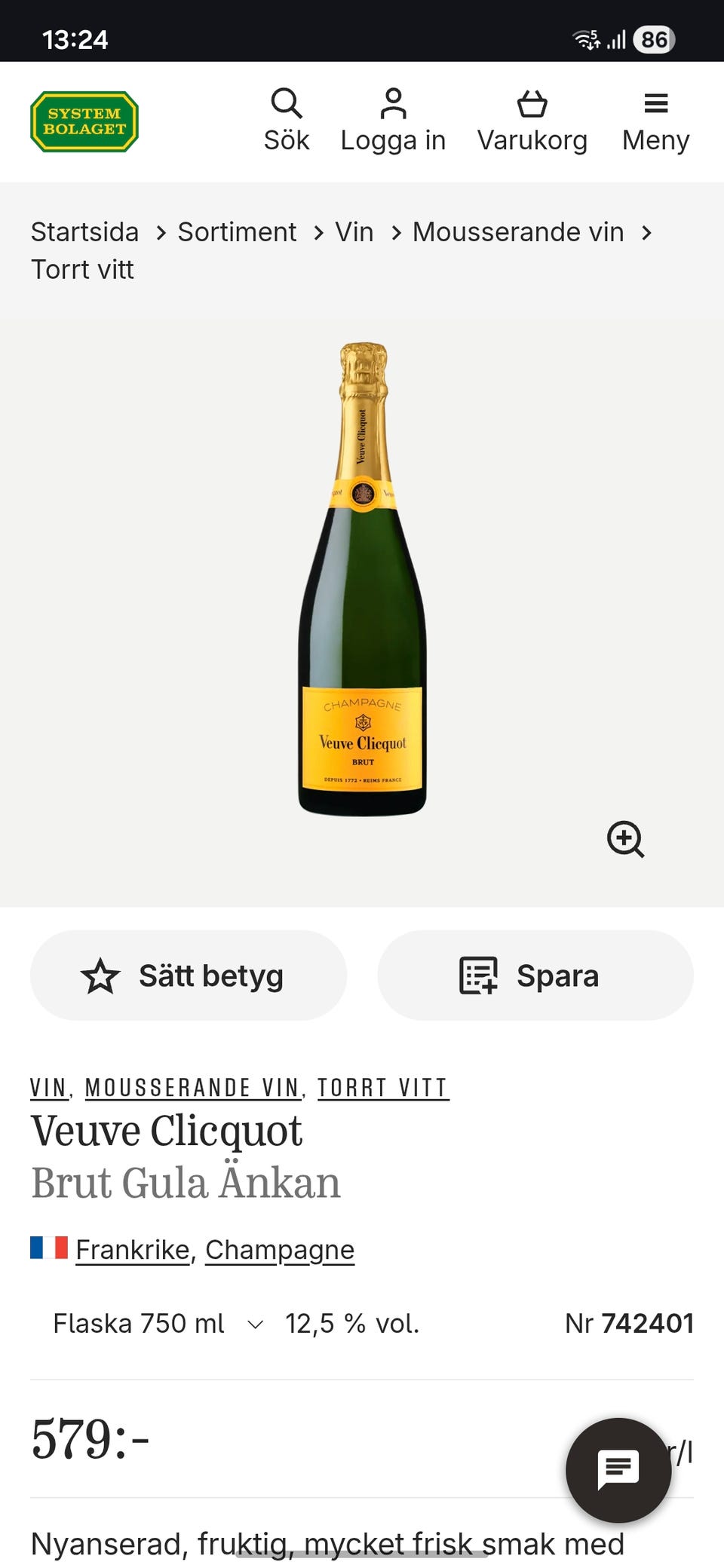This screenshot has height=1568, width=724.
Task: Tap Logga in to sign in
Action: pyautogui.click(x=393, y=121)
